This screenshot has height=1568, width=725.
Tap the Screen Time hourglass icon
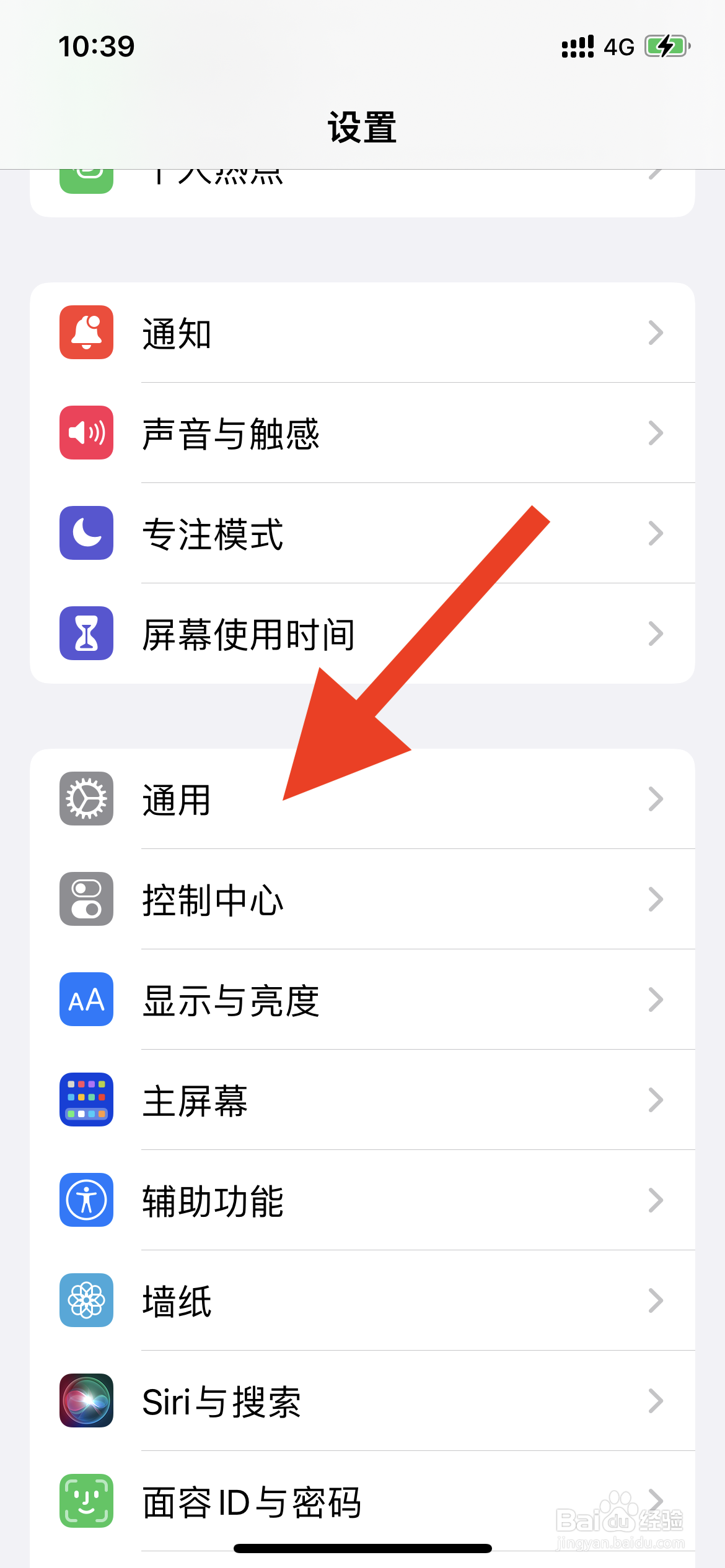tap(86, 633)
